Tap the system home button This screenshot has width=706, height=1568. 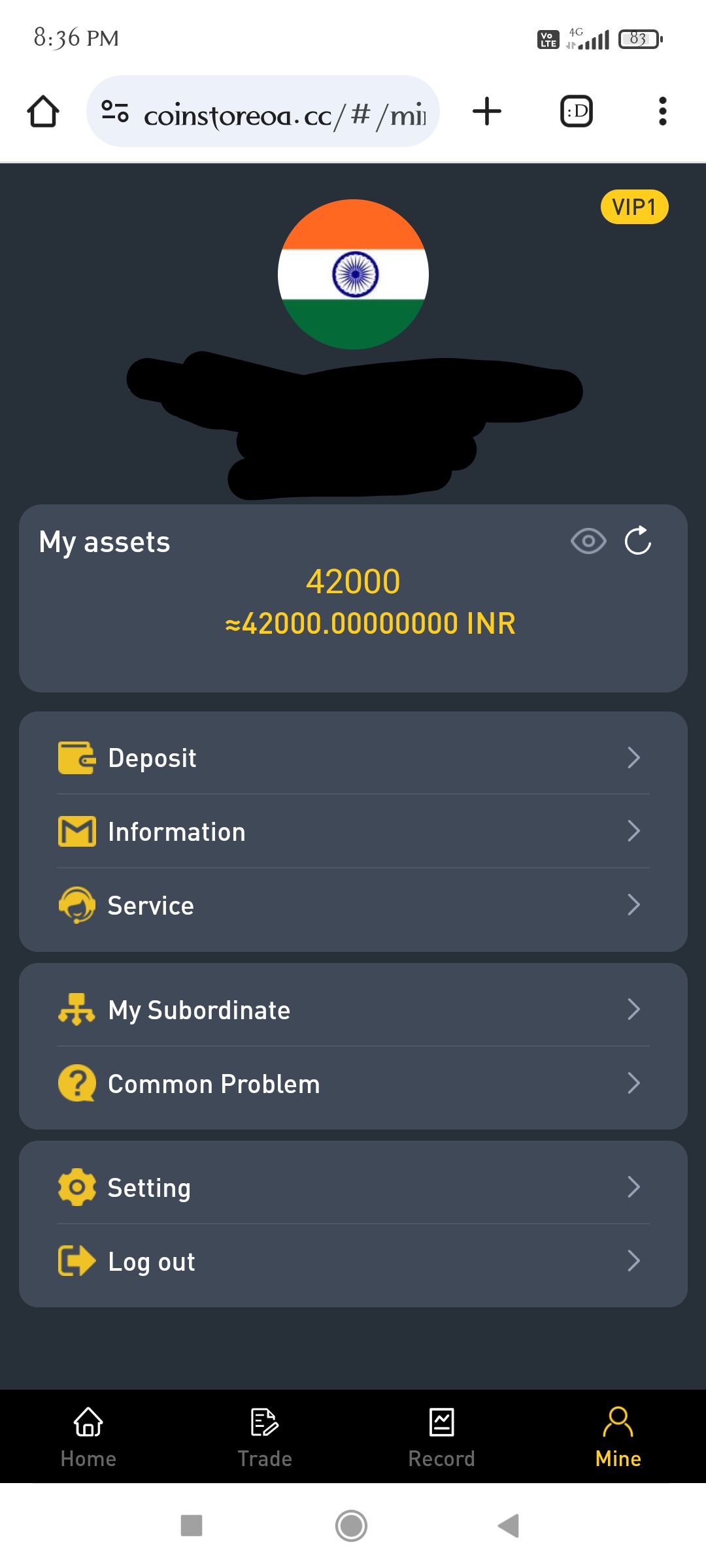(351, 1526)
